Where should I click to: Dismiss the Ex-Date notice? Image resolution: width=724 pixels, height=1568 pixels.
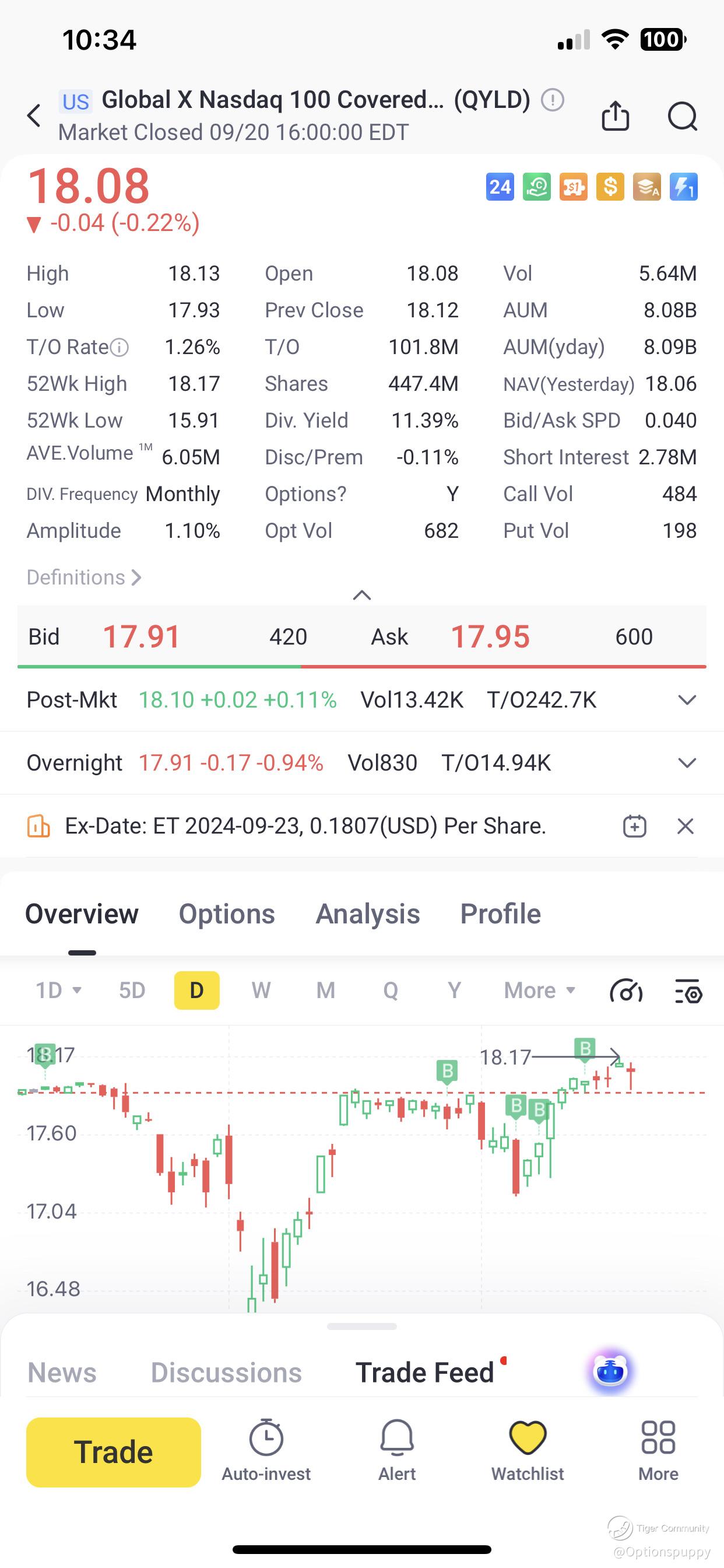(686, 826)
